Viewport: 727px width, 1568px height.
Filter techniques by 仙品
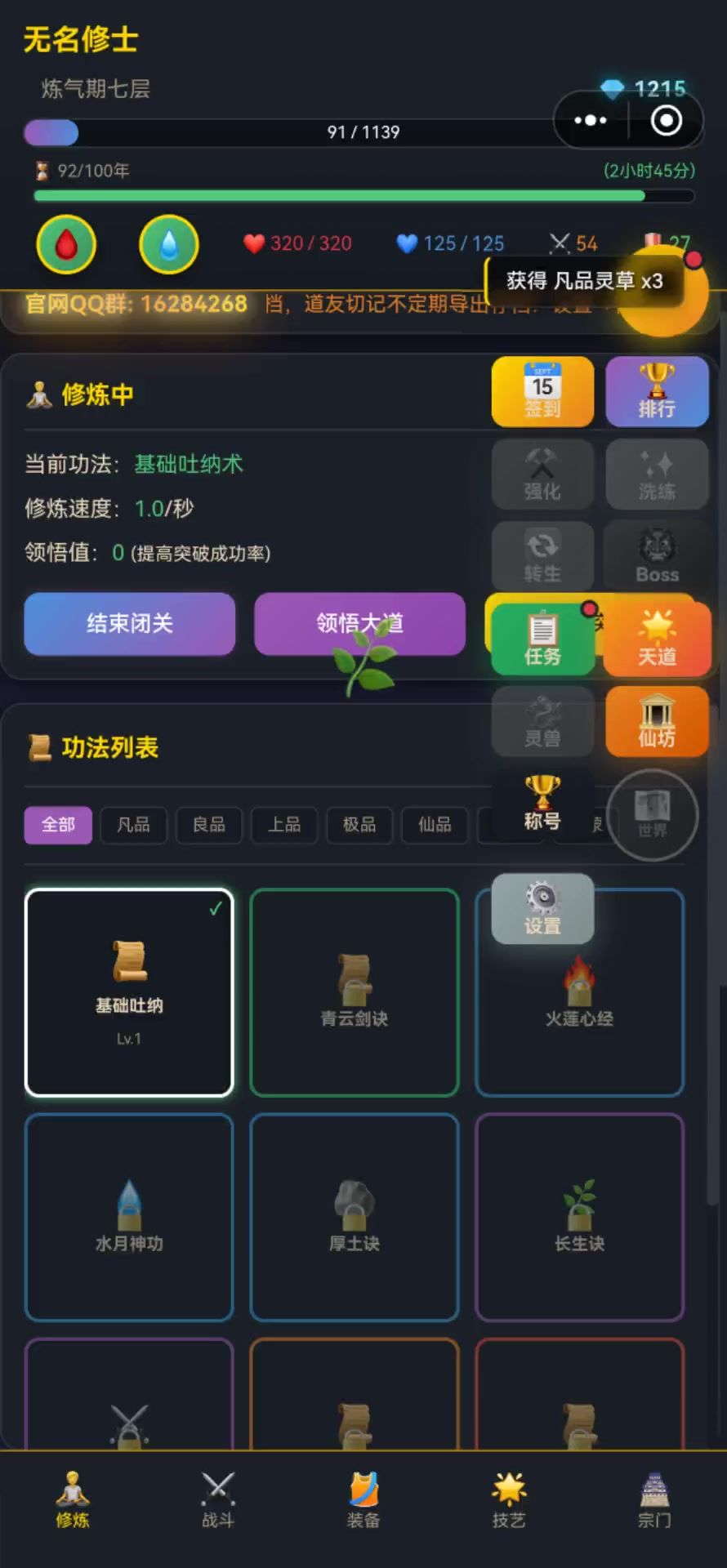pyautogui.click(x=435, y=825)
